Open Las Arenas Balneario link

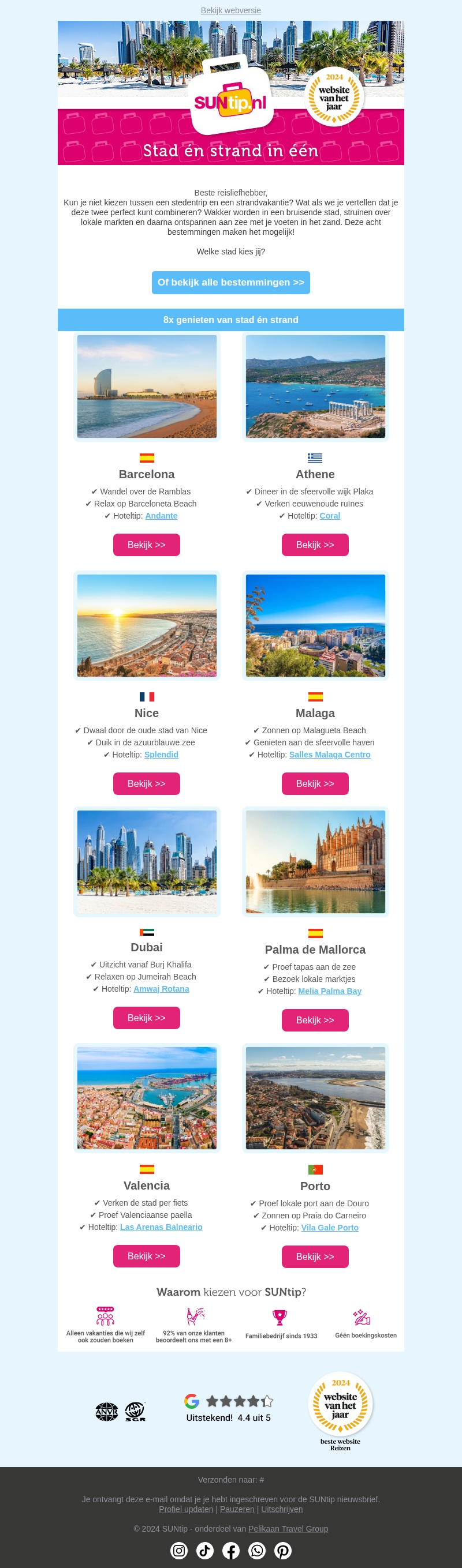pyautogui.click(x=161, y=1227)
